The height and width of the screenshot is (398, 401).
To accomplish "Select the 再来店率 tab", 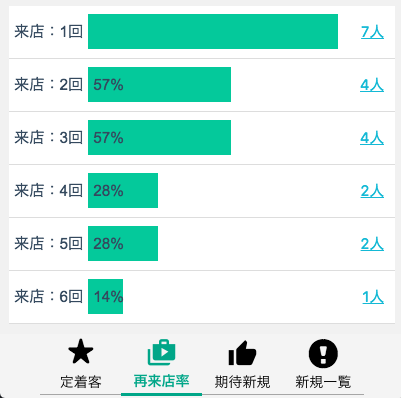I will click(x=161, y=366).
